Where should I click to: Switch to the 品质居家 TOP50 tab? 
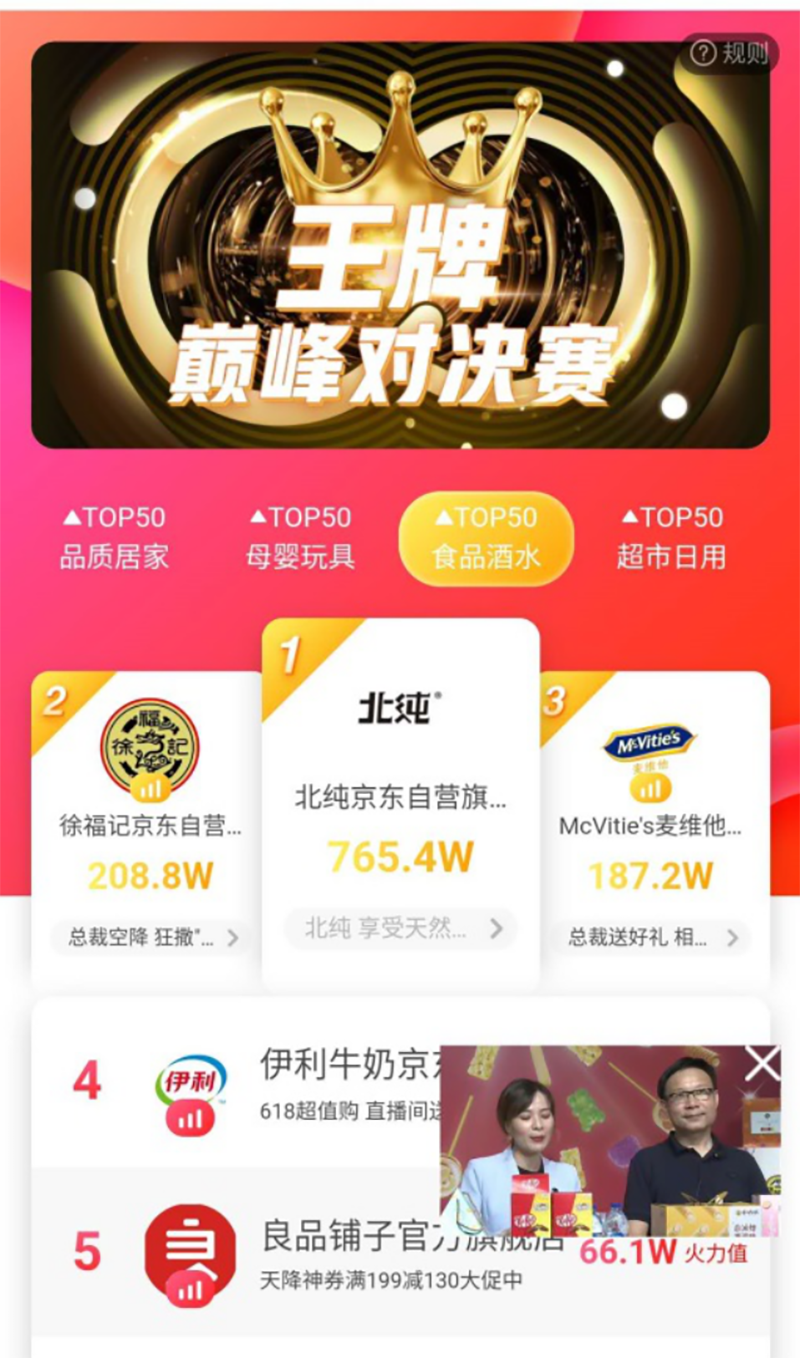pyautogui.click(x=114, y=538)
